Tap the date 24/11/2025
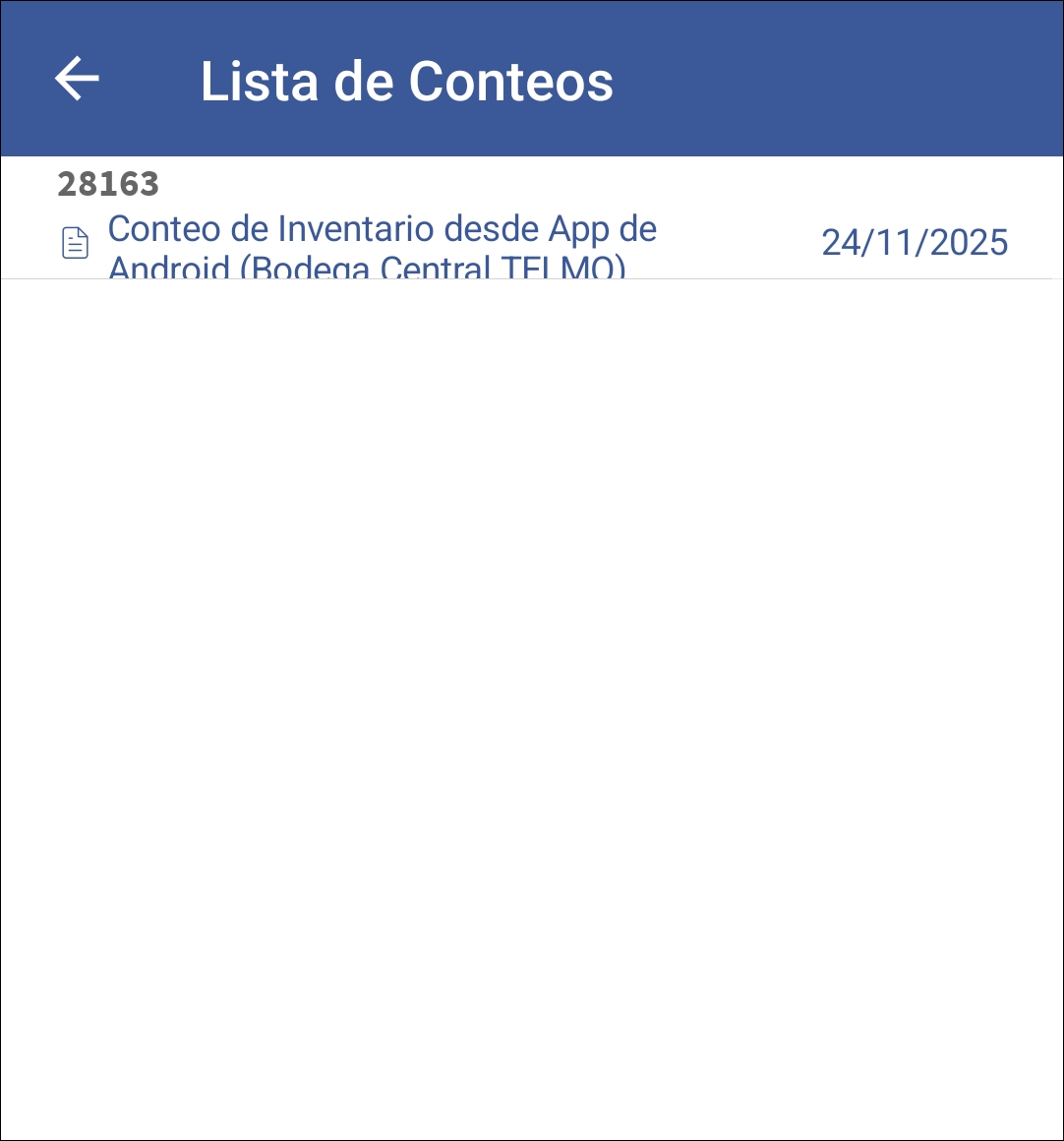Screen dimensions: 1064x1141 click(914, 242)
